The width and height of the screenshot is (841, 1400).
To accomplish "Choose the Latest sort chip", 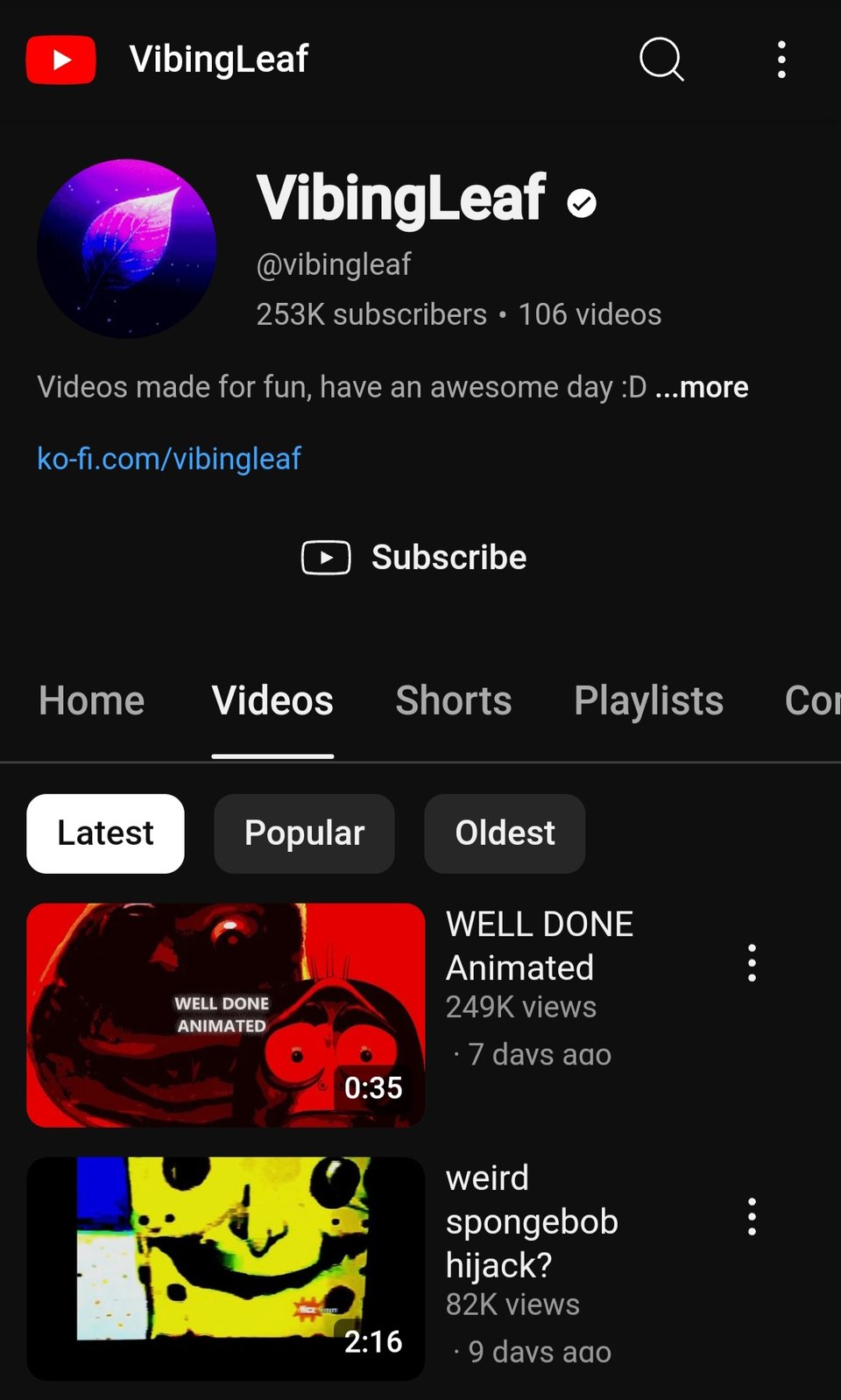I will tap(105, 833).
